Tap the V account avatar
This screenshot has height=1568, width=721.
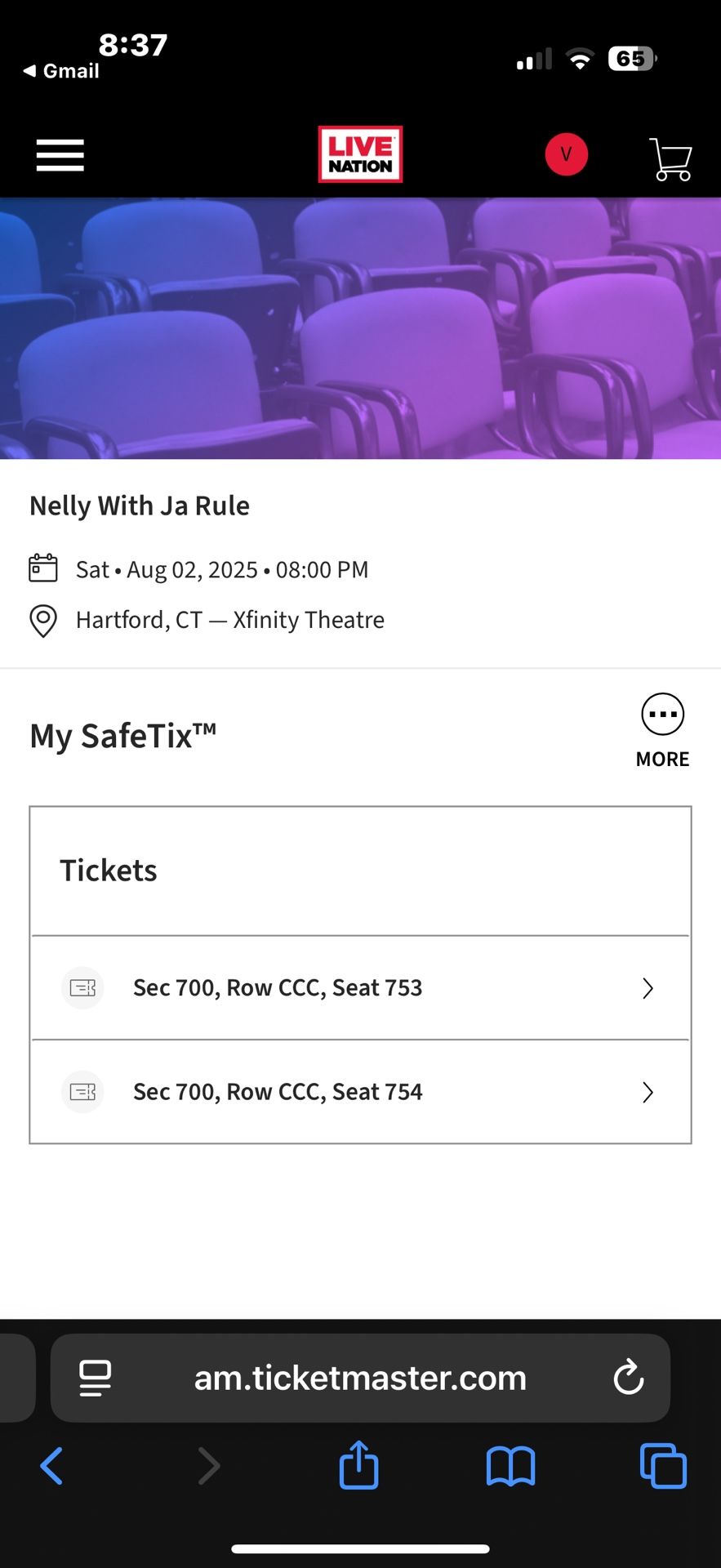point(567,154)
